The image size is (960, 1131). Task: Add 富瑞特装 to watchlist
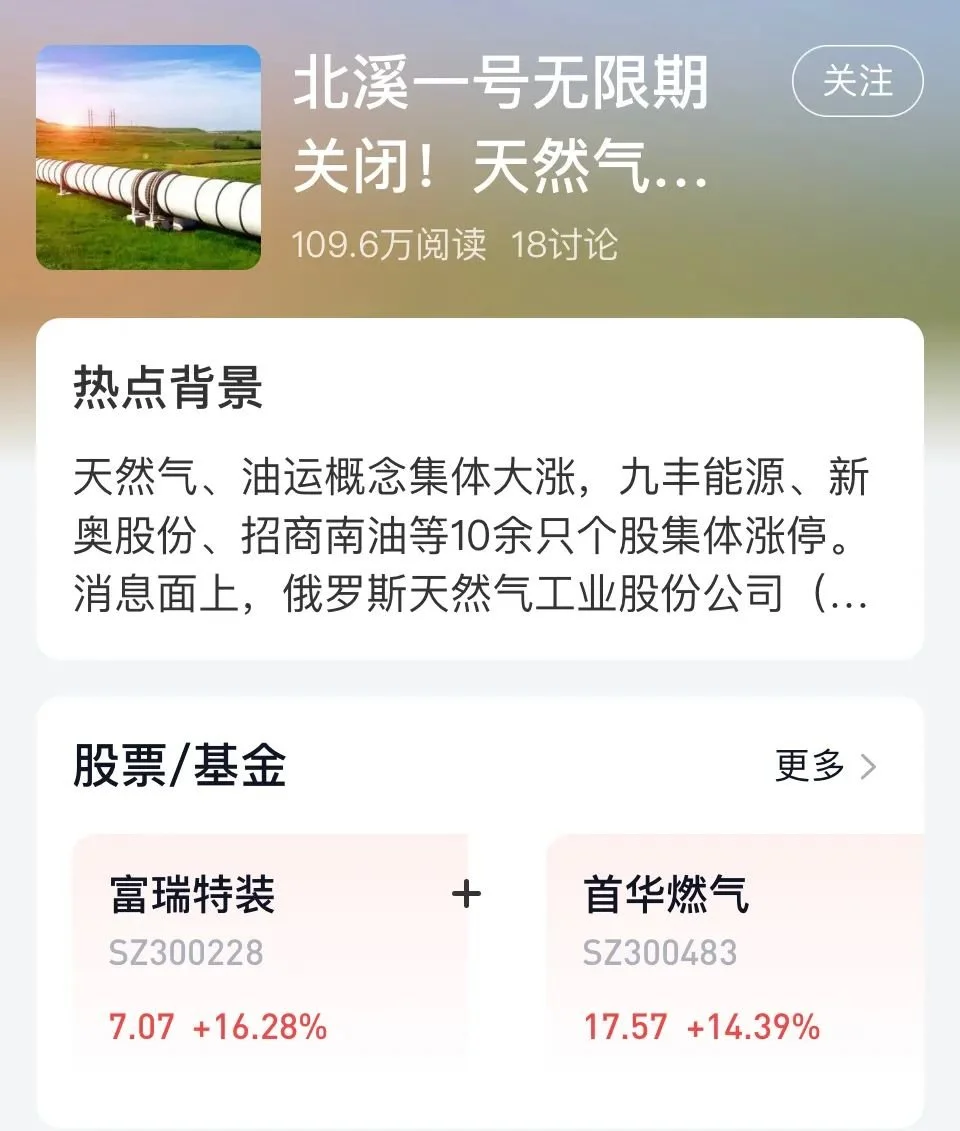(466, 894)
